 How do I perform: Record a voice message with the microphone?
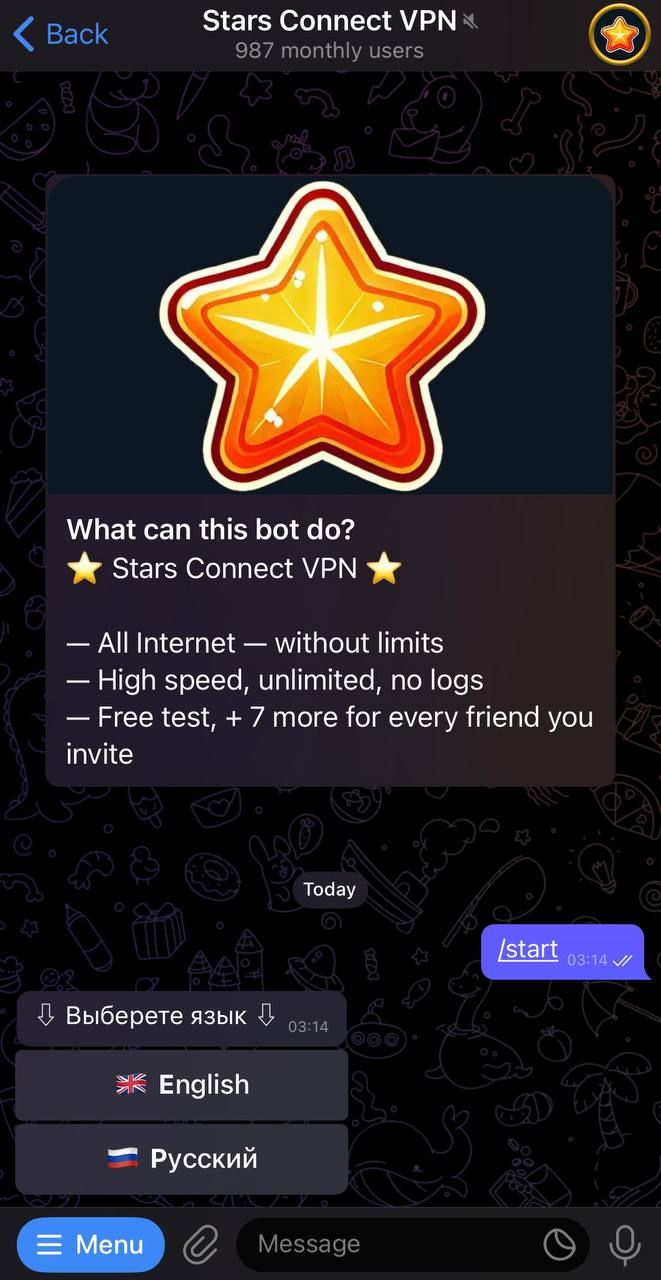pos(626,1245)
